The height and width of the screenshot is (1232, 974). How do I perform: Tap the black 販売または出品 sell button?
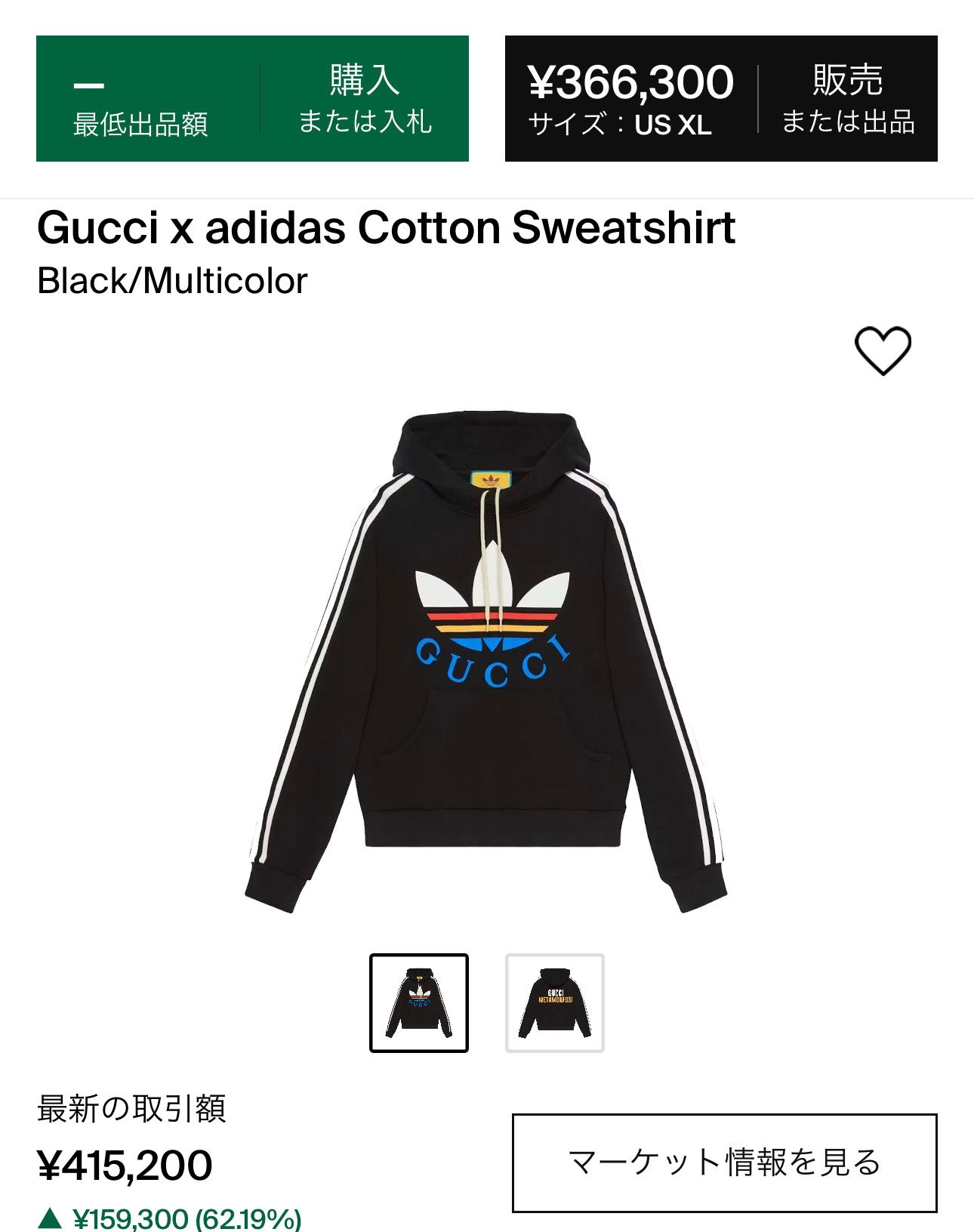tap(847, 99)
